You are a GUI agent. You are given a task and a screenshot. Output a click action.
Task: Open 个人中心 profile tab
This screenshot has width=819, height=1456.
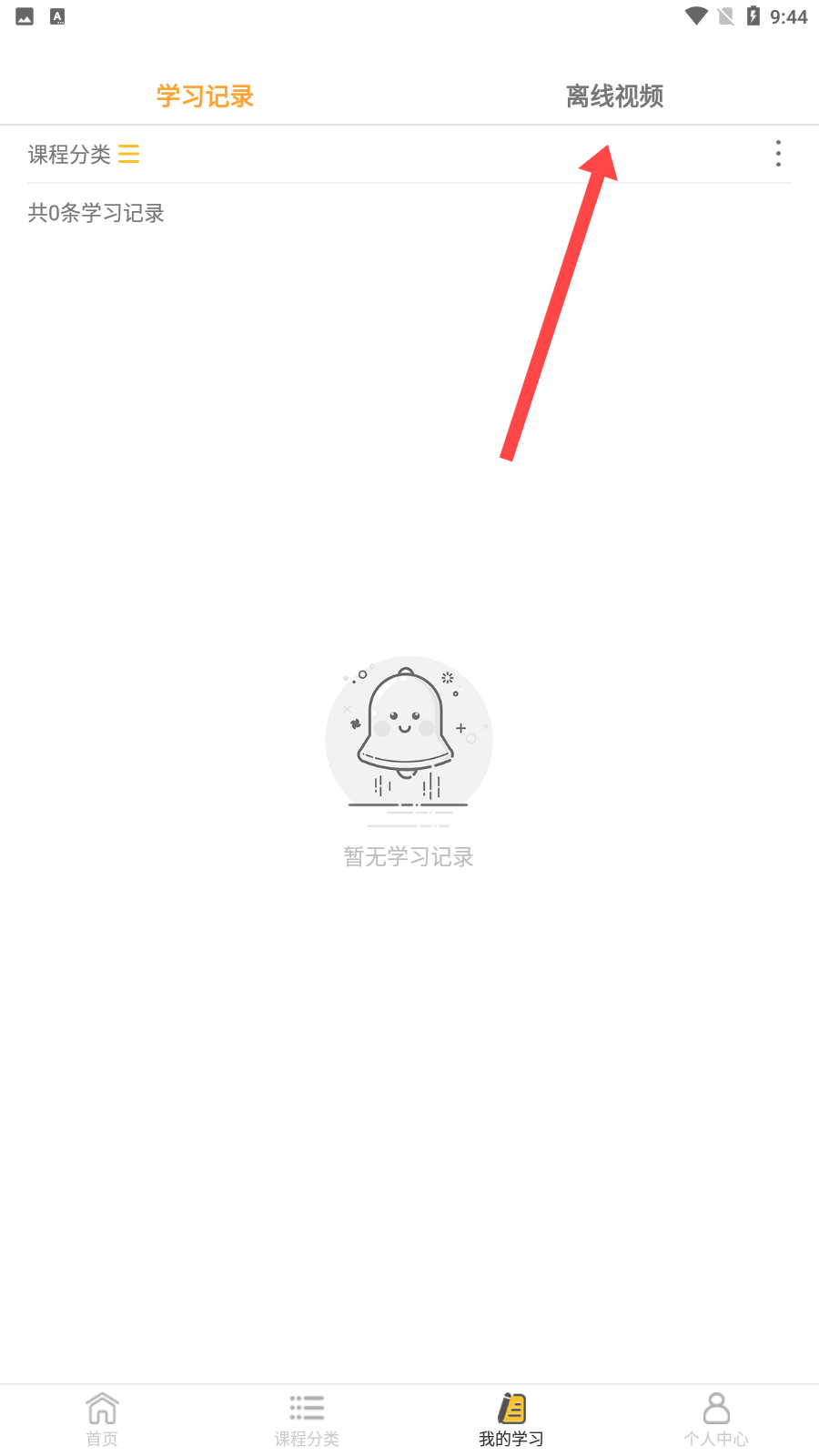pyautogui.click(x=716, y=1419)
